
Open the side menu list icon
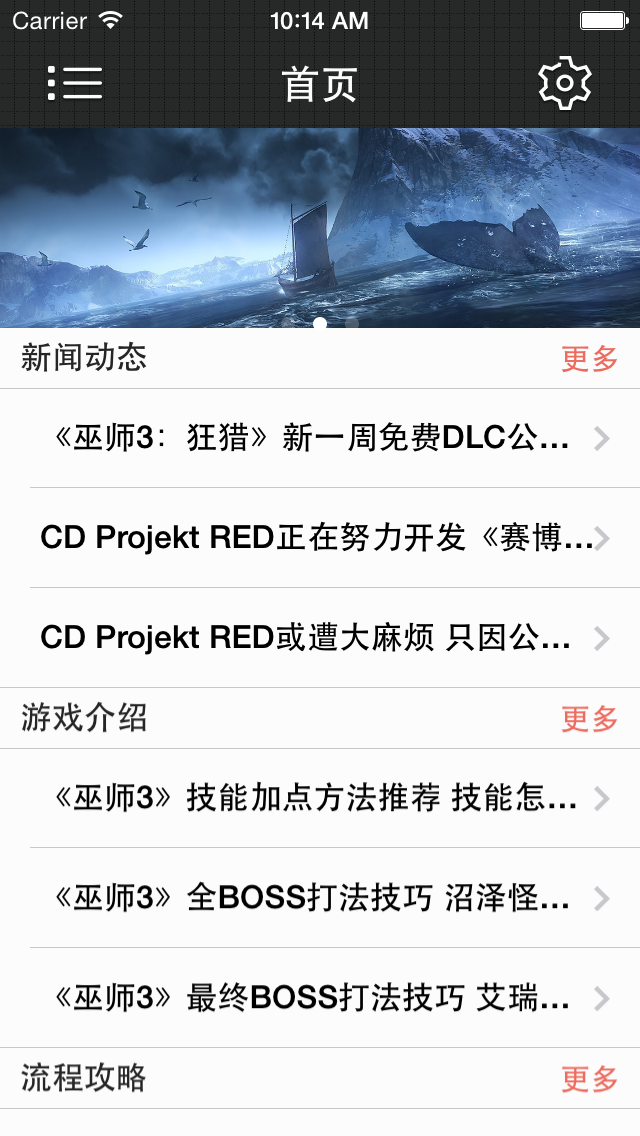tap(75, 83)
